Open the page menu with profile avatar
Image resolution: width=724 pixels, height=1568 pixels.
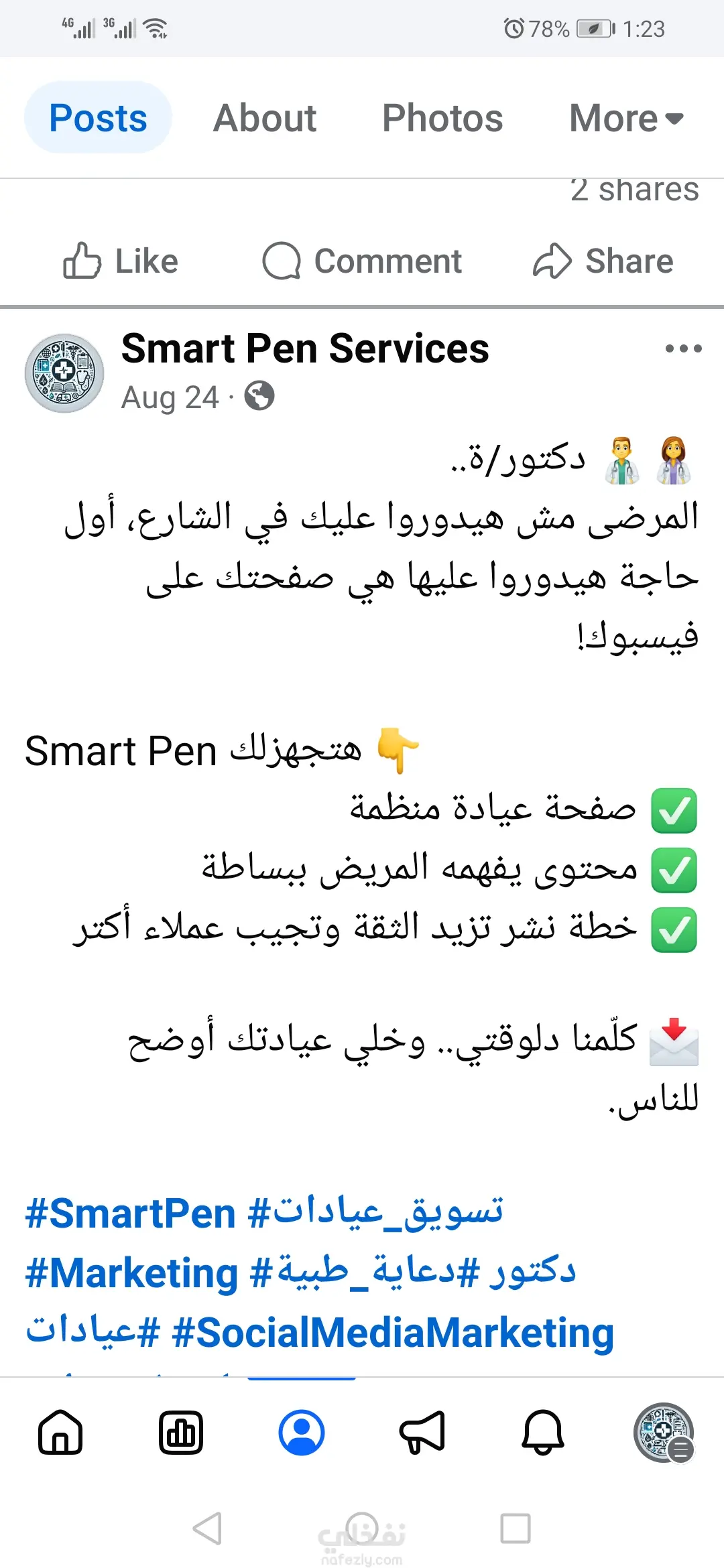[x=664, y=1433]
